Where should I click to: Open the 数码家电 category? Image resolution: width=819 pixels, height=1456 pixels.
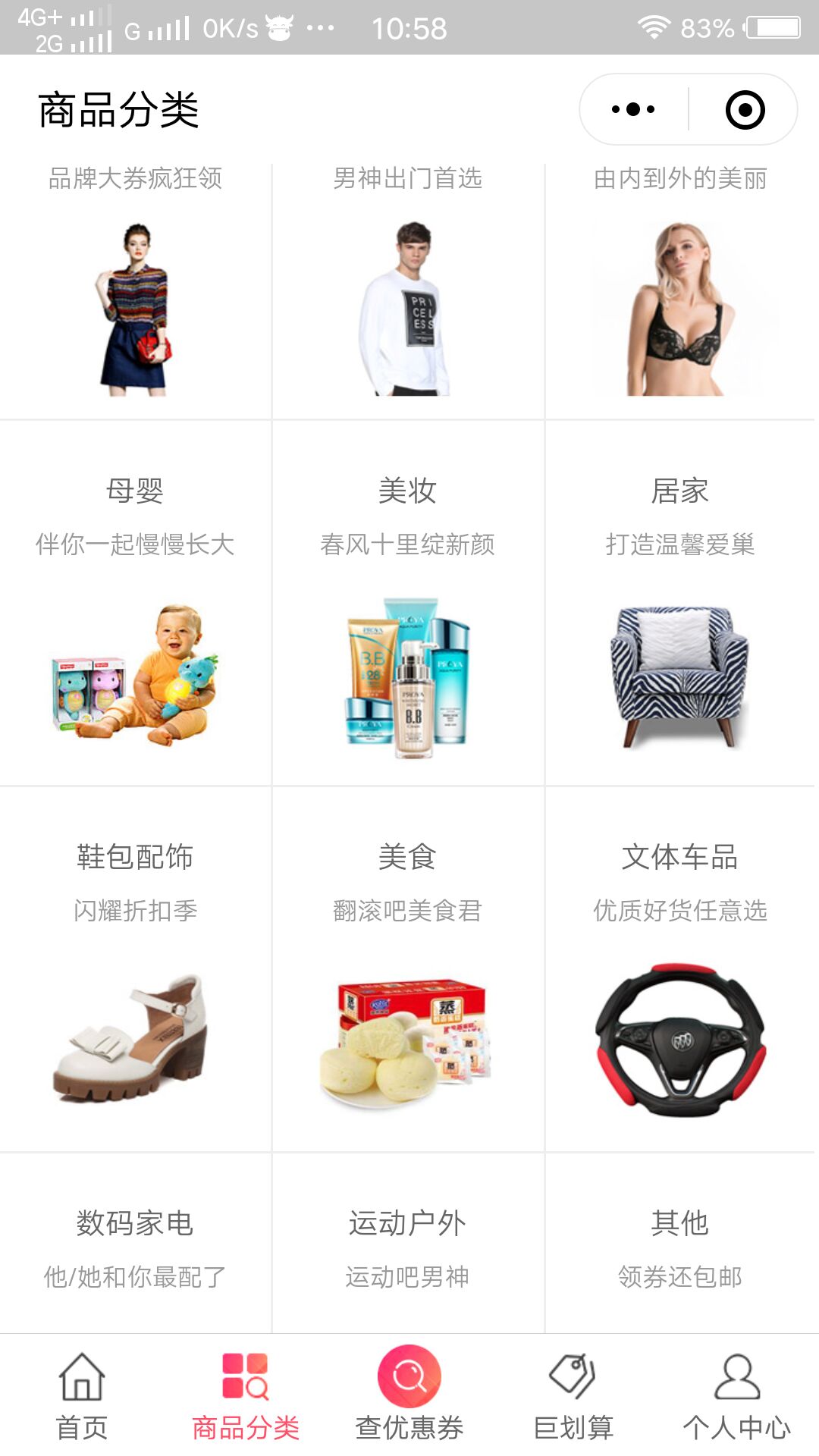[x=135, y=1244]
